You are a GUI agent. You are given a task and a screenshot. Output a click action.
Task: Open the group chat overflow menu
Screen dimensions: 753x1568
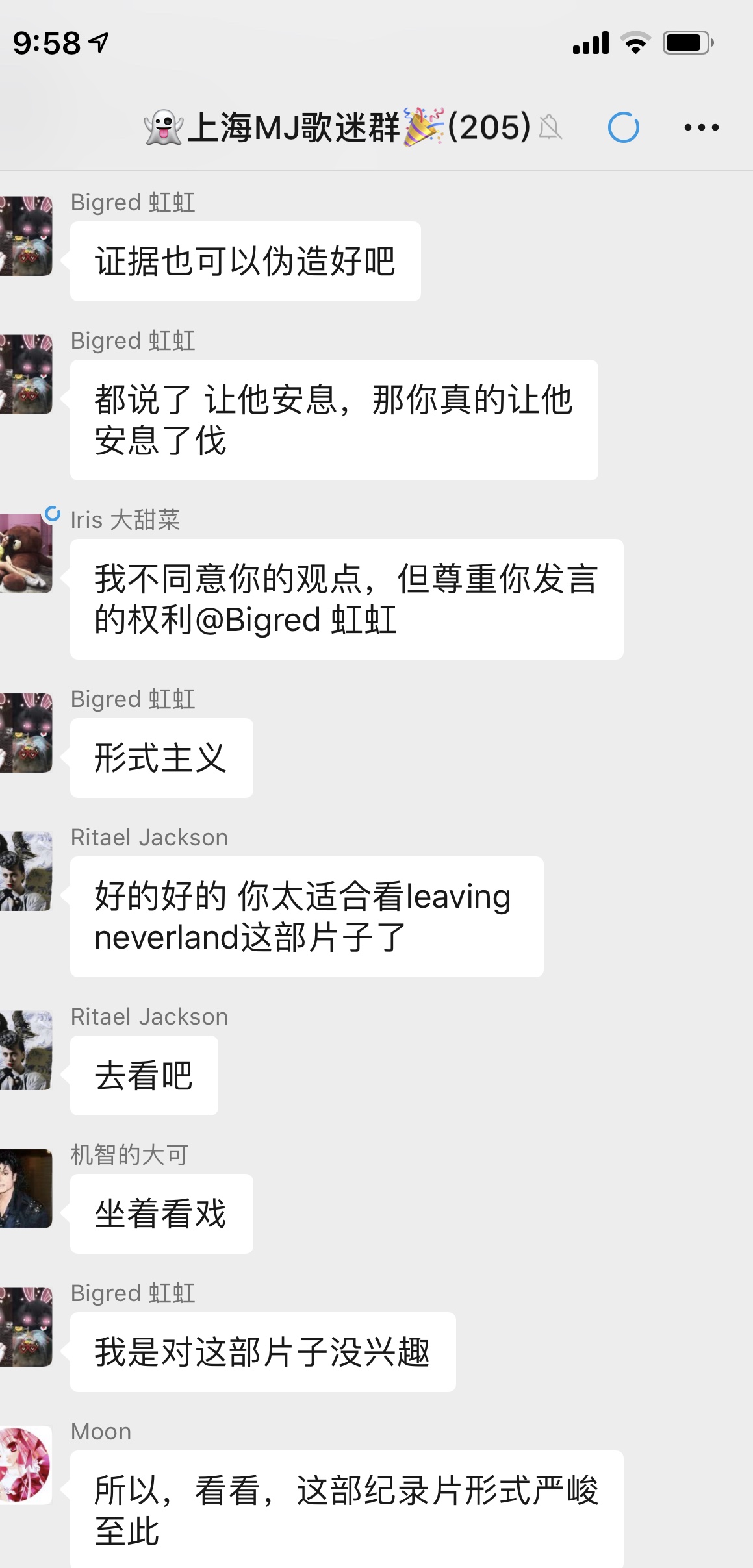[701, 127]
